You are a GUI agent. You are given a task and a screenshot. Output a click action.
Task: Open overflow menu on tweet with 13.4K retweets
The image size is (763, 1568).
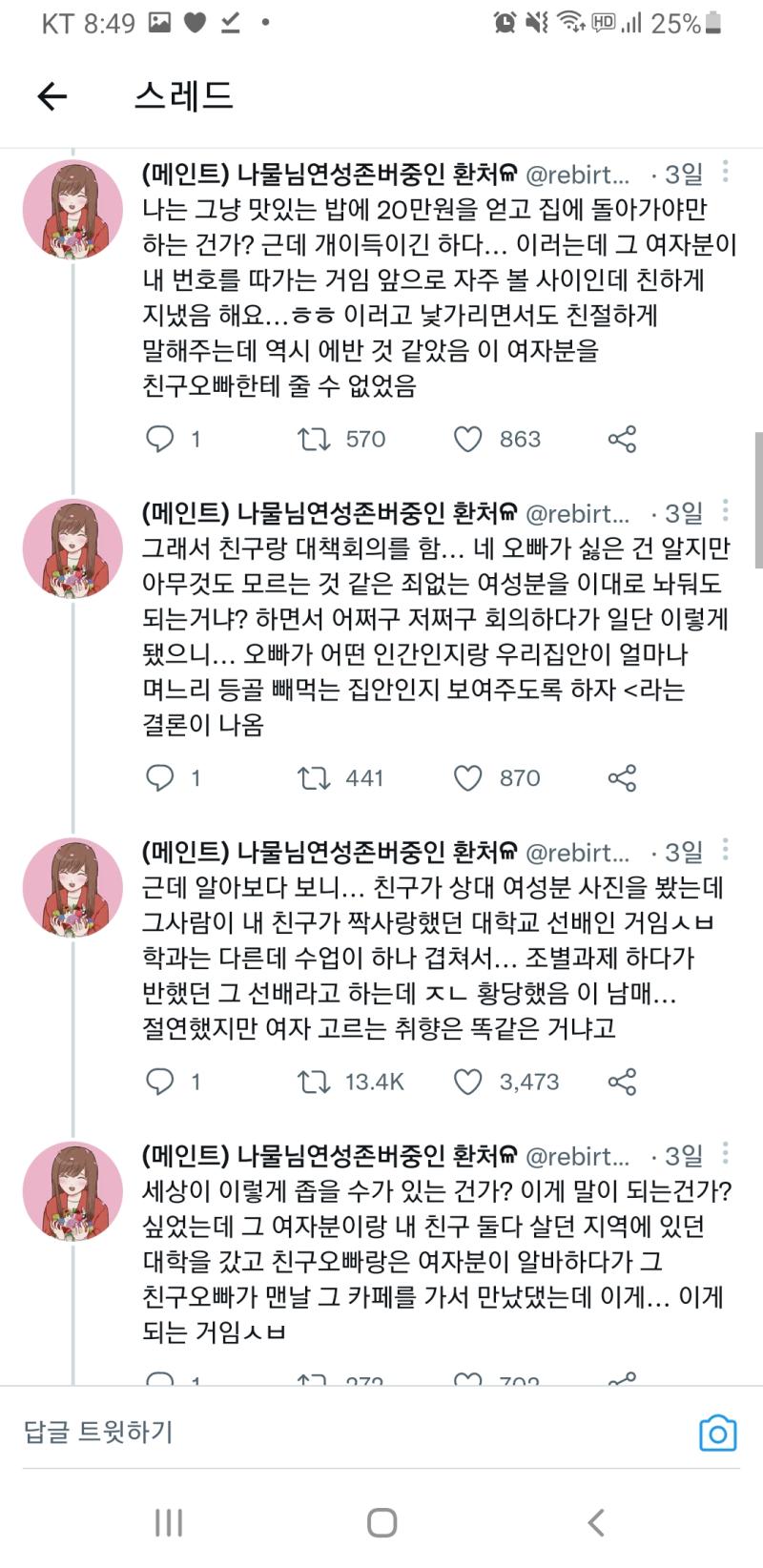pyautogui.click(x=726, y=849)
